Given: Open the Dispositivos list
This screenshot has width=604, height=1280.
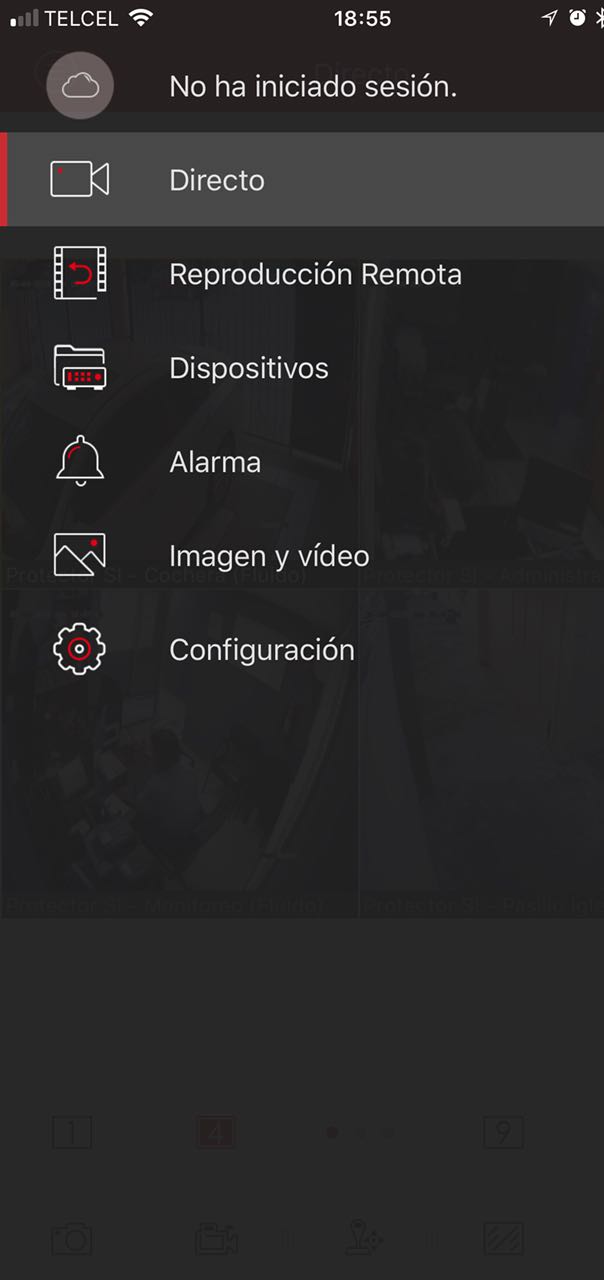Looking at the screenshot, I should 248,368.
